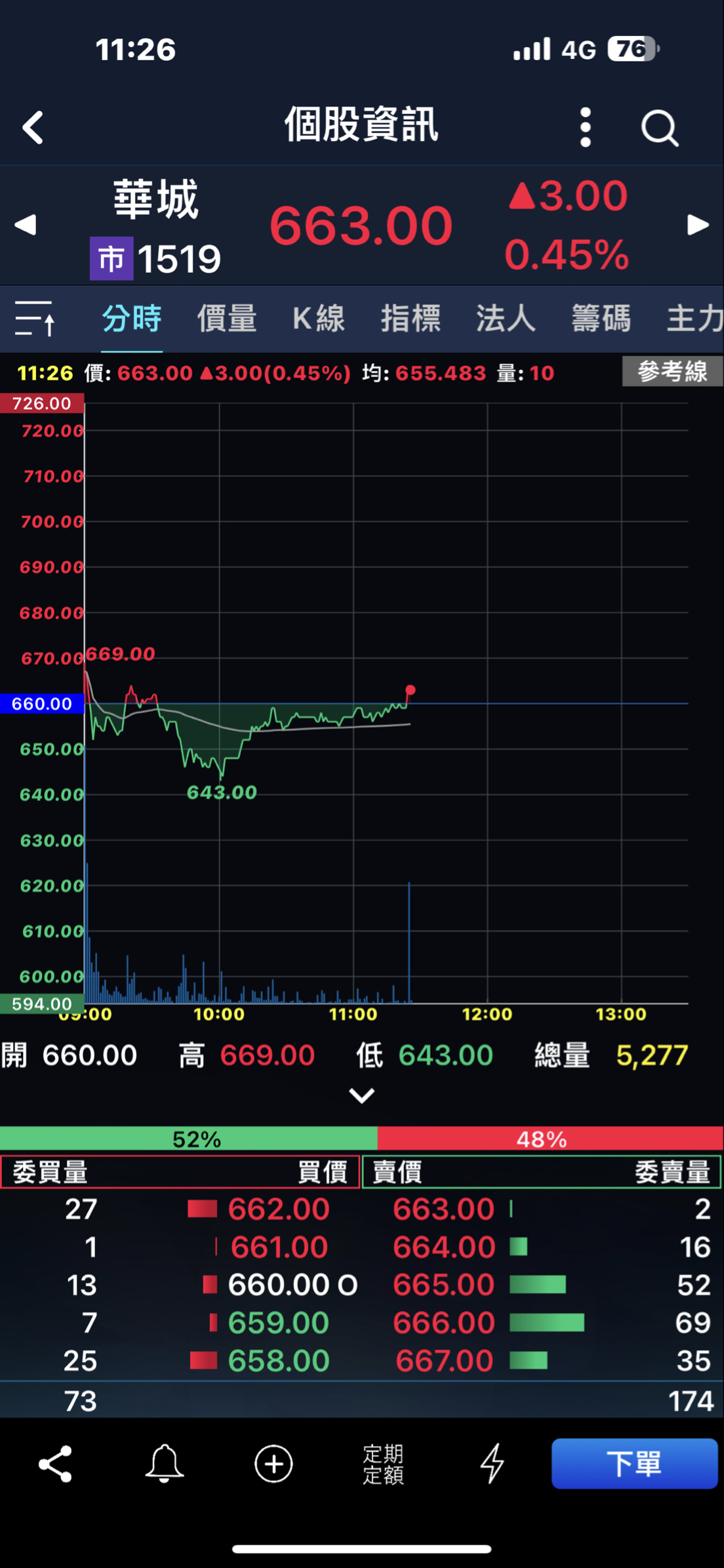Select the 分時 tab
Screen dimensions: 724x1568
132,319
